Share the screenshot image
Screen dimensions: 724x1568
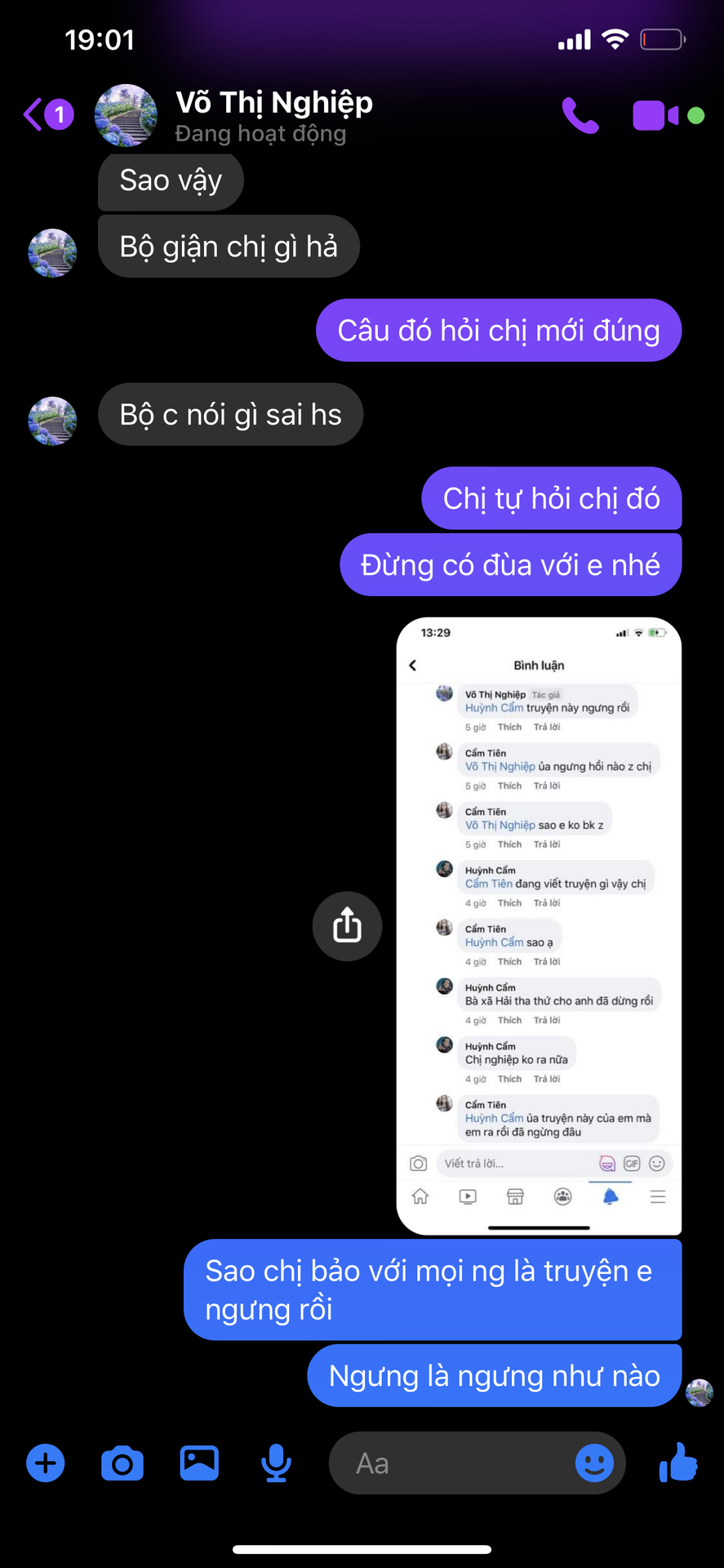point(347,926)
